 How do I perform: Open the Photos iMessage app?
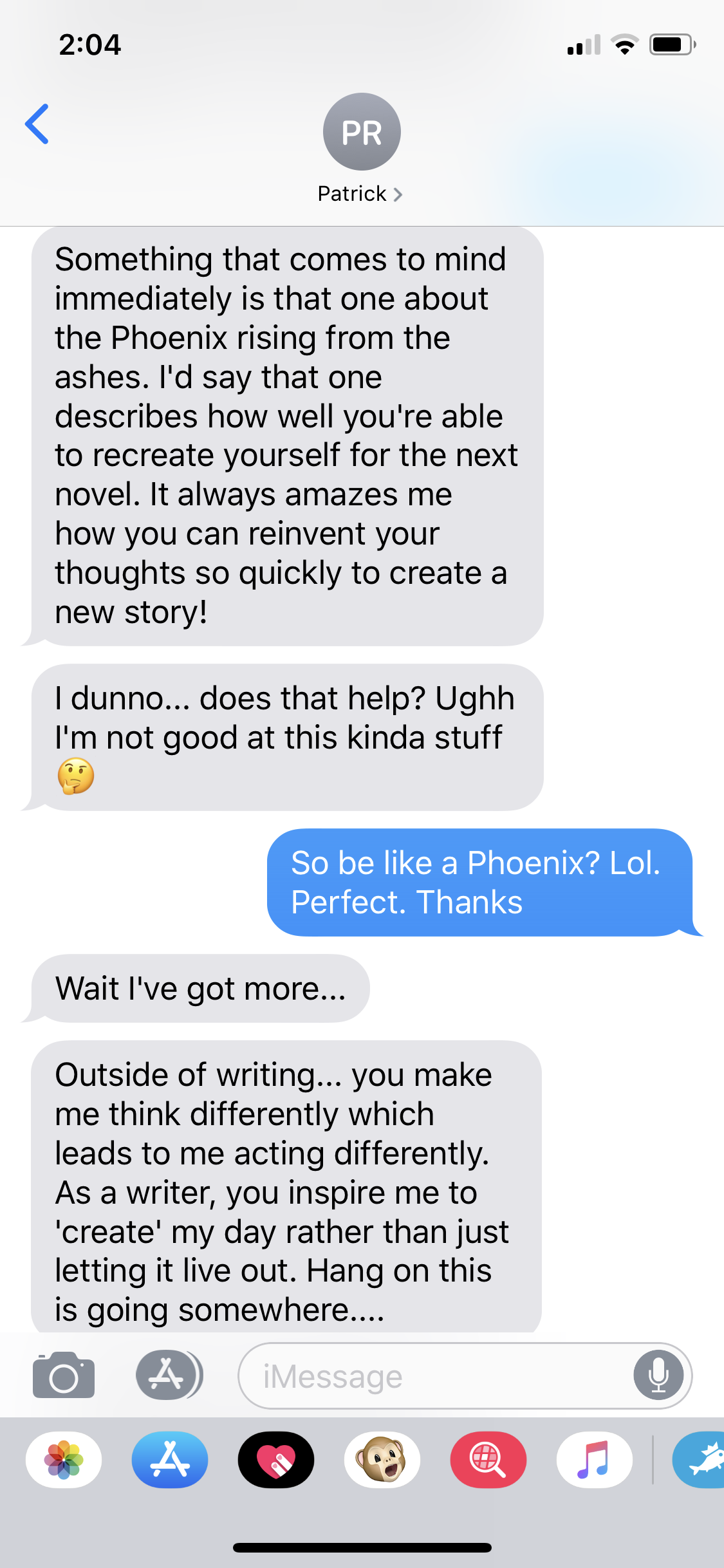tap(64, 1460)
